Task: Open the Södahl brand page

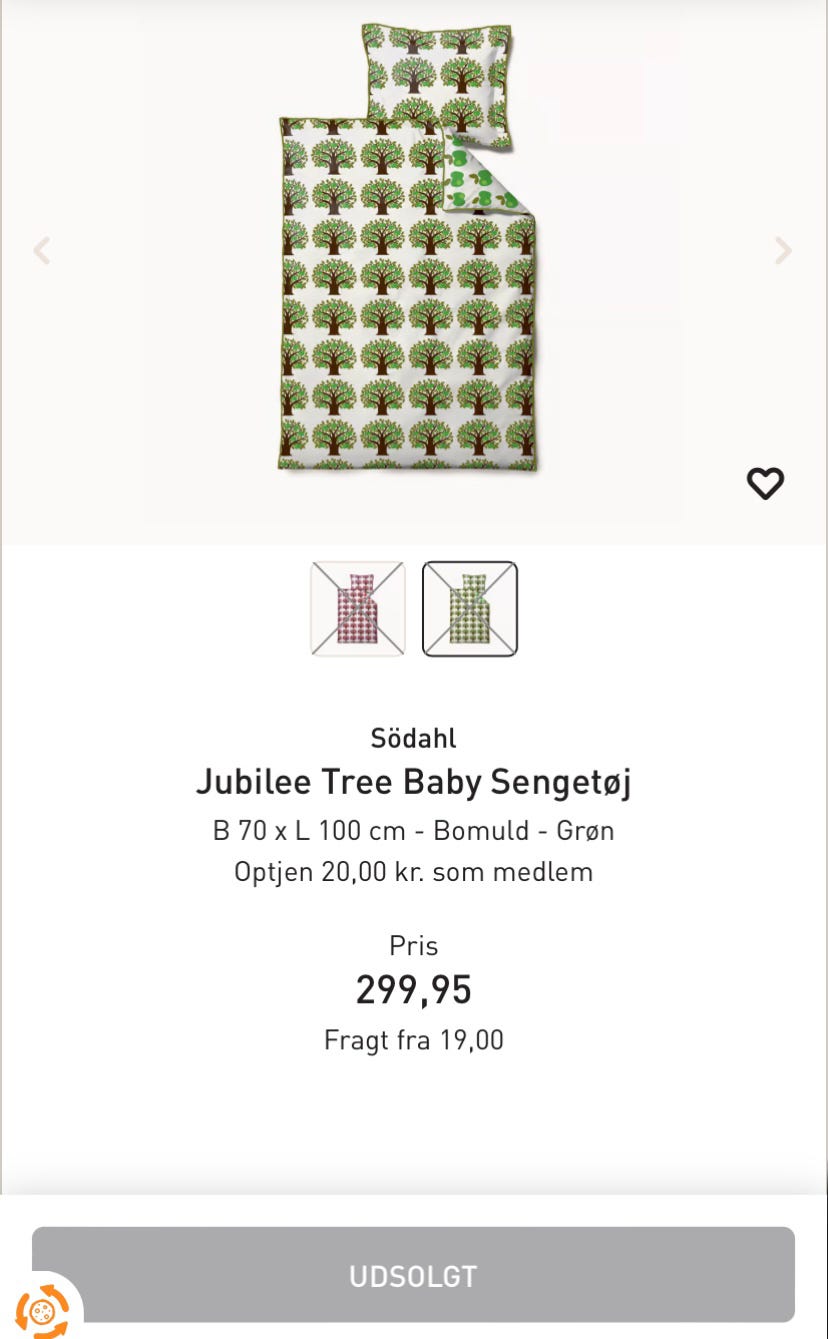Action: click(x=413, y=738)
